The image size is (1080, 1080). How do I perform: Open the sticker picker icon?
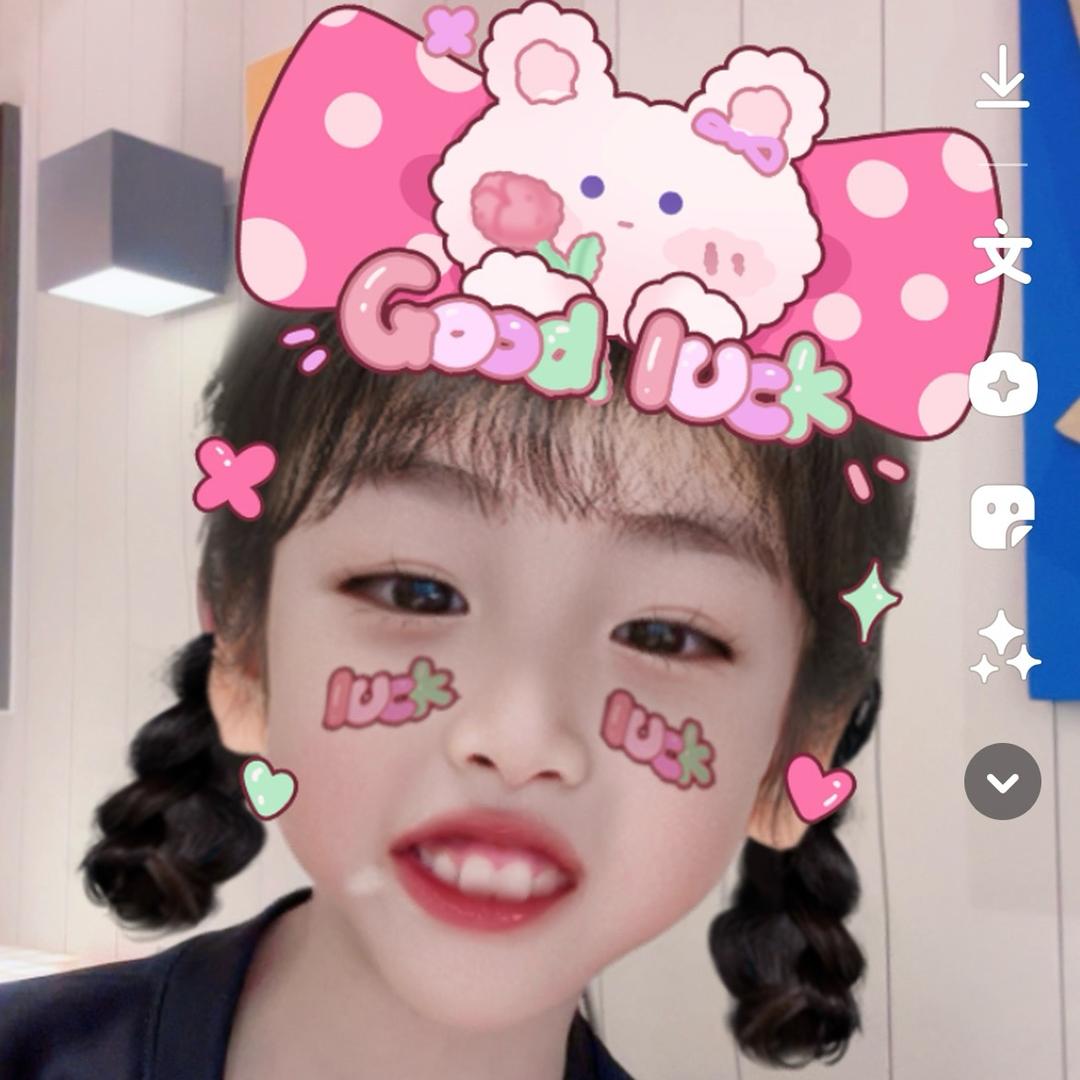1002,517
